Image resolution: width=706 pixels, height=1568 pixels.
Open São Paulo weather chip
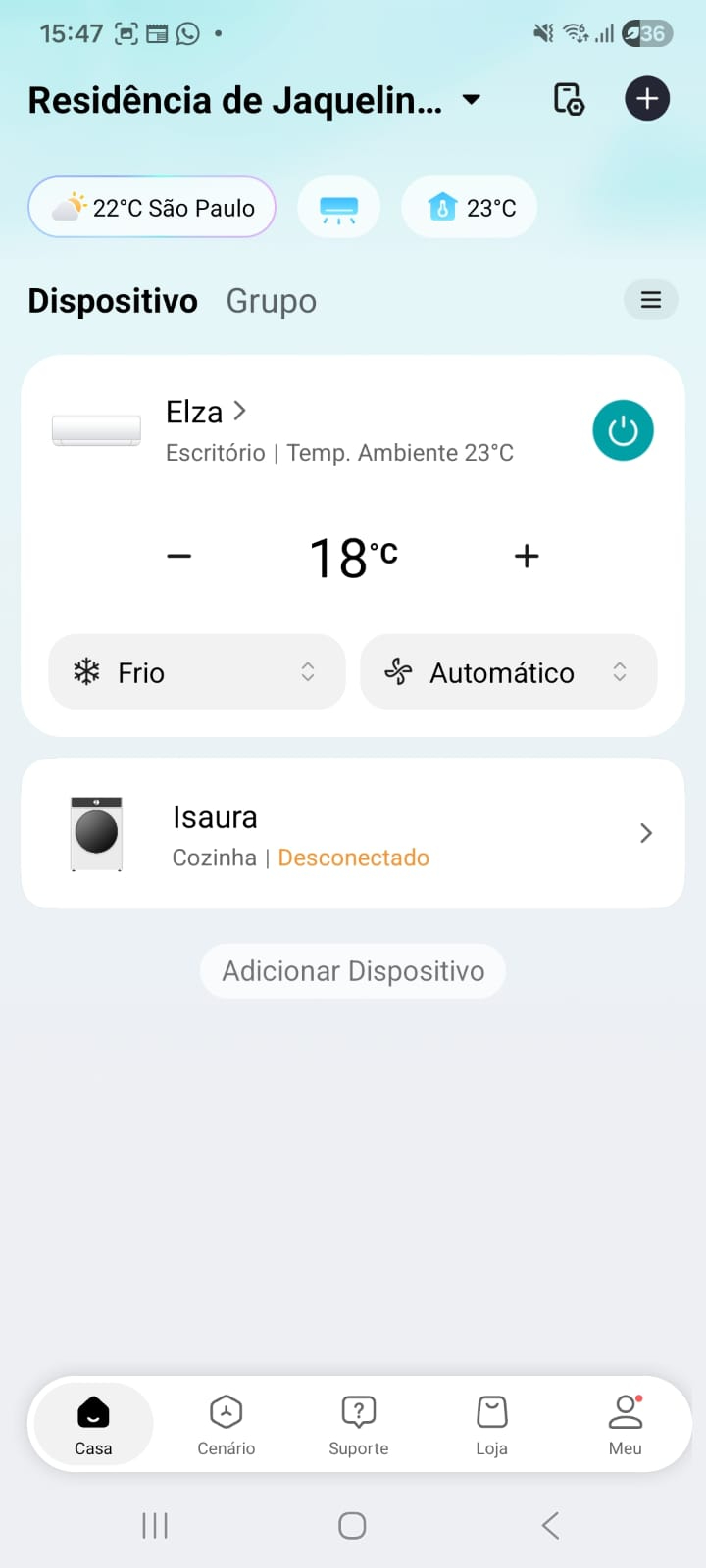tap(152, 208)
